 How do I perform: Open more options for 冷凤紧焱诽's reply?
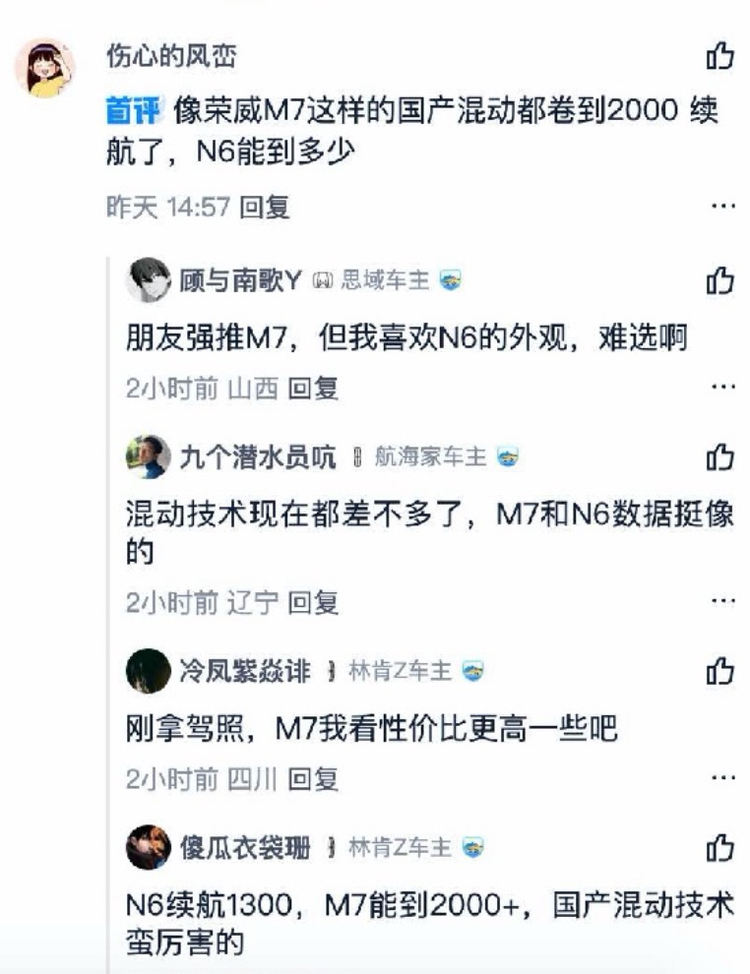point(722,779)
